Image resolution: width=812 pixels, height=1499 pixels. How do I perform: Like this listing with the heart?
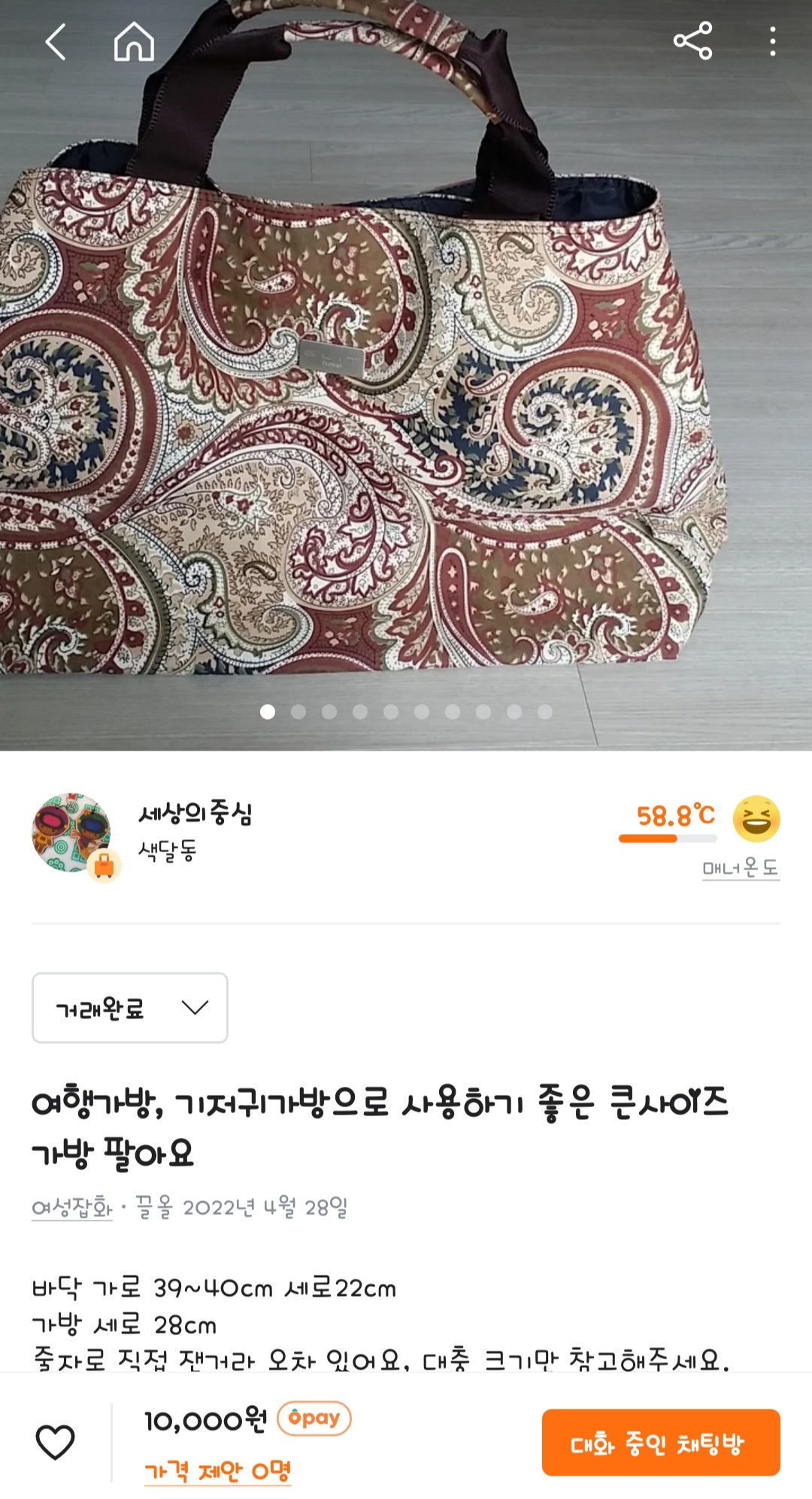click(x=56, y=1442)
